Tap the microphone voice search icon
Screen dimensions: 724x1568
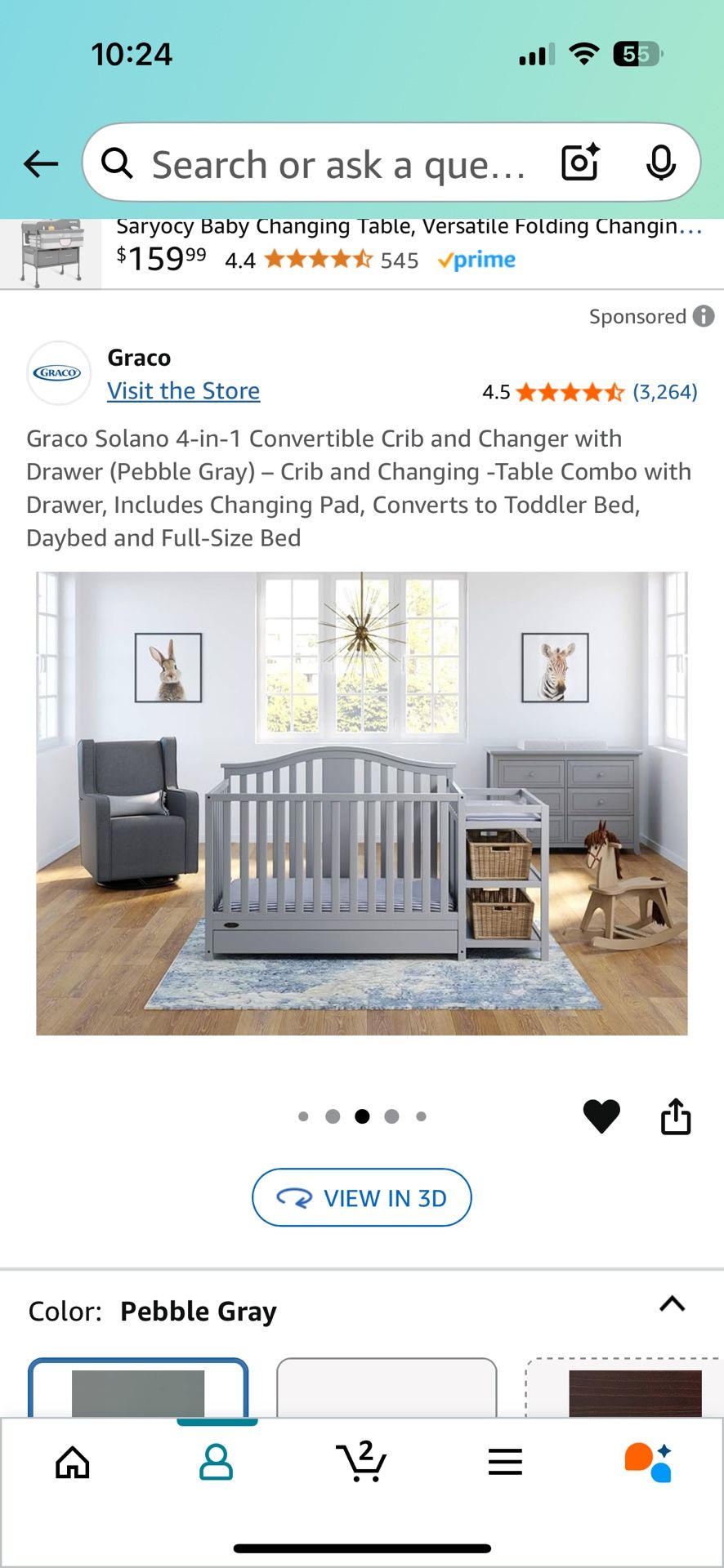[x=660, y=163]
